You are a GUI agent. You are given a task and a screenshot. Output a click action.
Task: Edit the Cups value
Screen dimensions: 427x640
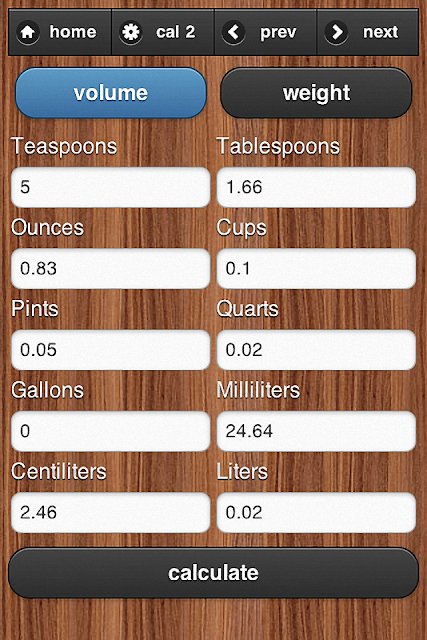[x=316, y=269]
